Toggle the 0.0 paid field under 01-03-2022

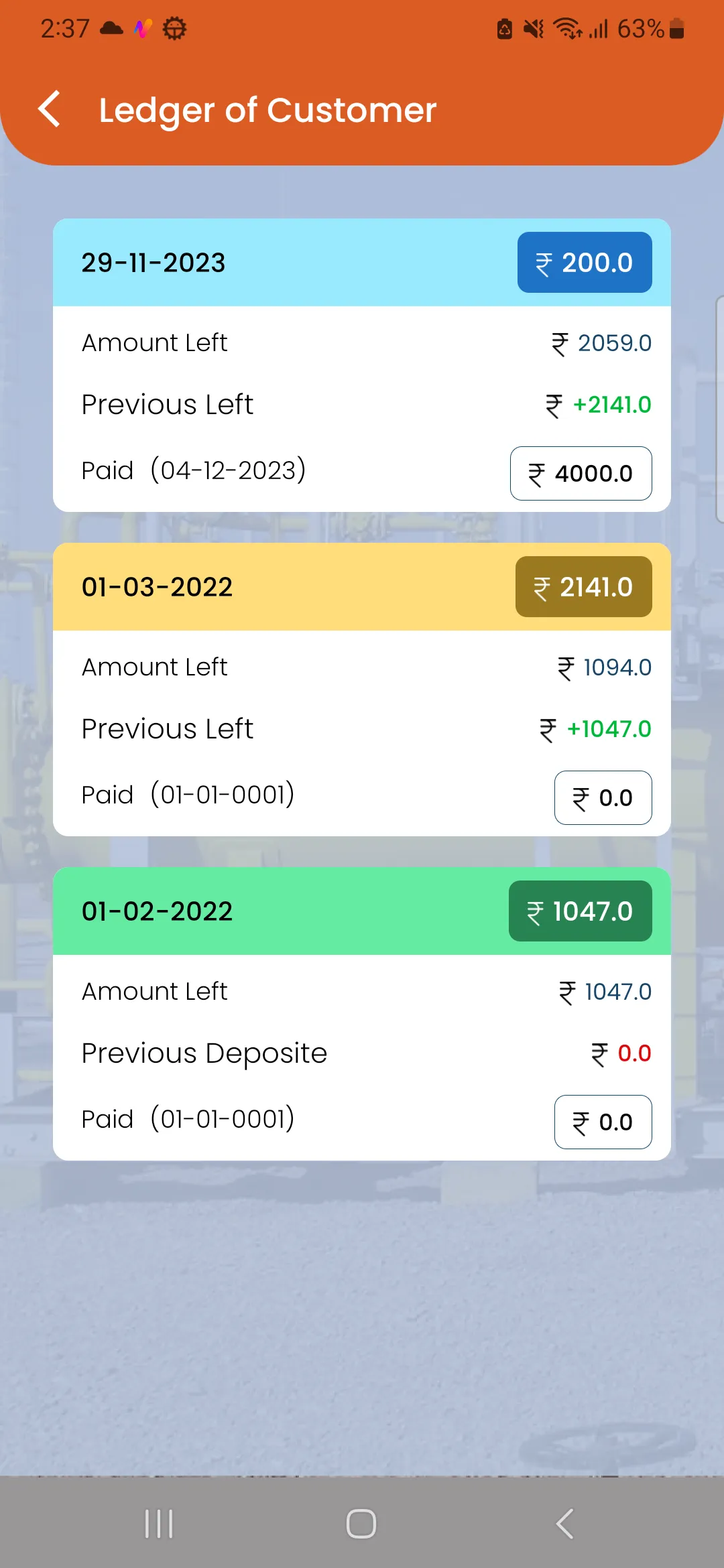[x=603, y=797]
